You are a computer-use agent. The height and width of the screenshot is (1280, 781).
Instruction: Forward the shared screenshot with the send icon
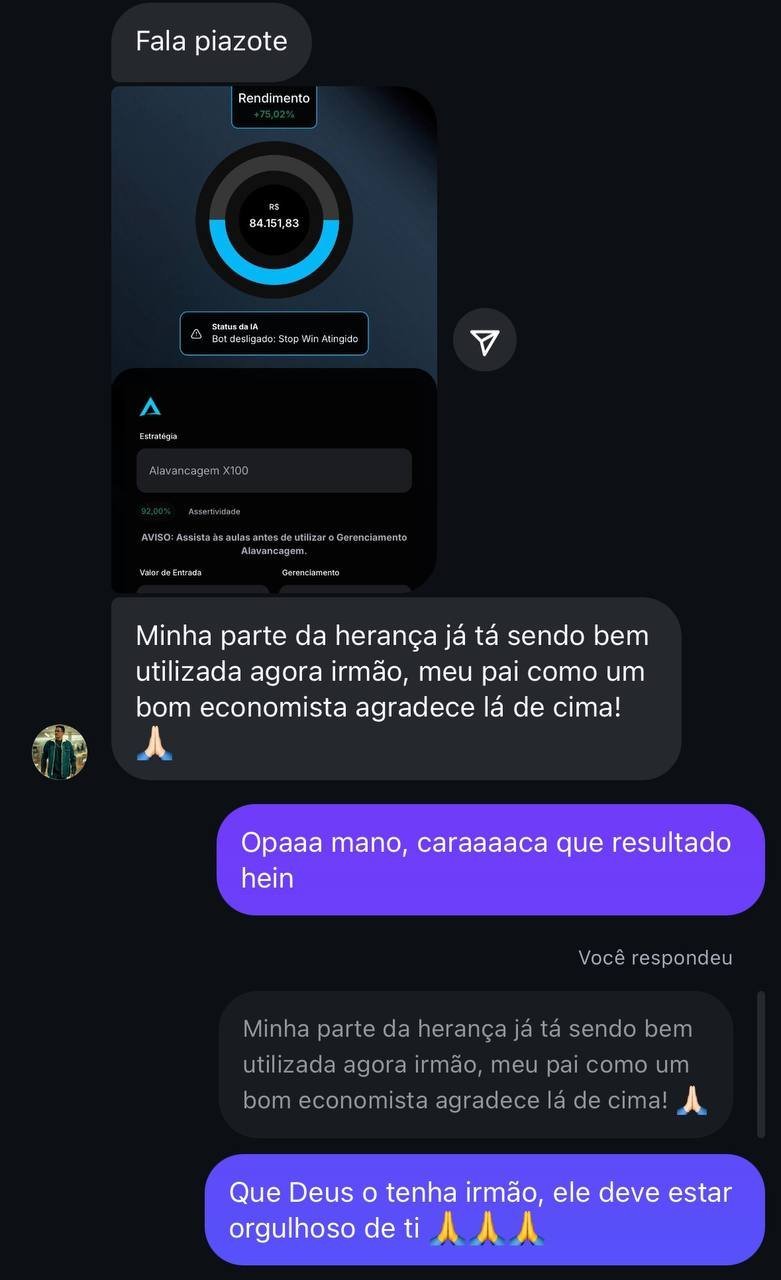pyautogui.click(x=485, y=341)
